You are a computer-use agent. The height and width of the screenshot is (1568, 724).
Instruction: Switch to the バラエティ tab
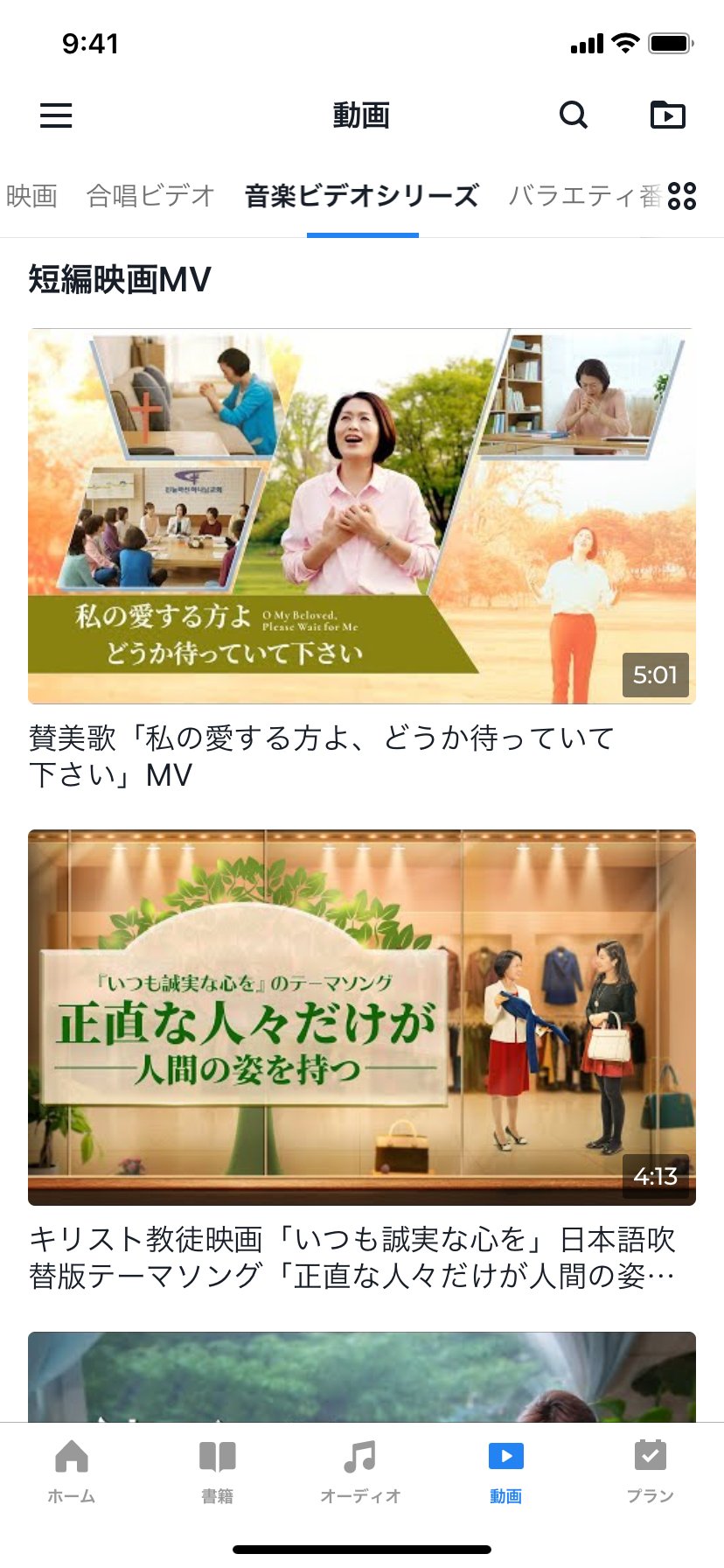(581, 196)
